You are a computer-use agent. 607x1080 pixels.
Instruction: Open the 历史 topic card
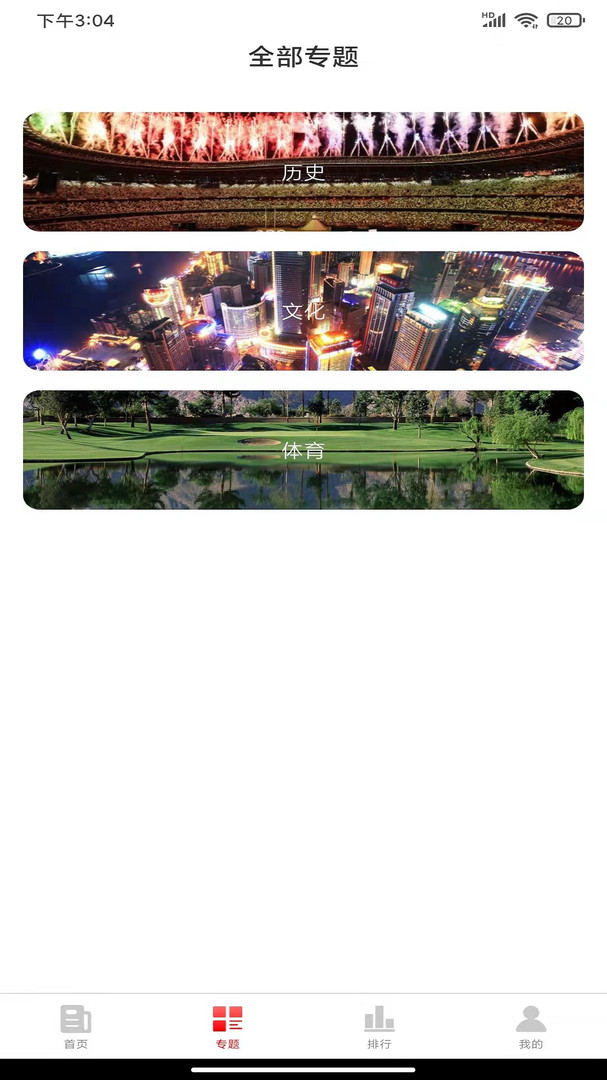303,172
